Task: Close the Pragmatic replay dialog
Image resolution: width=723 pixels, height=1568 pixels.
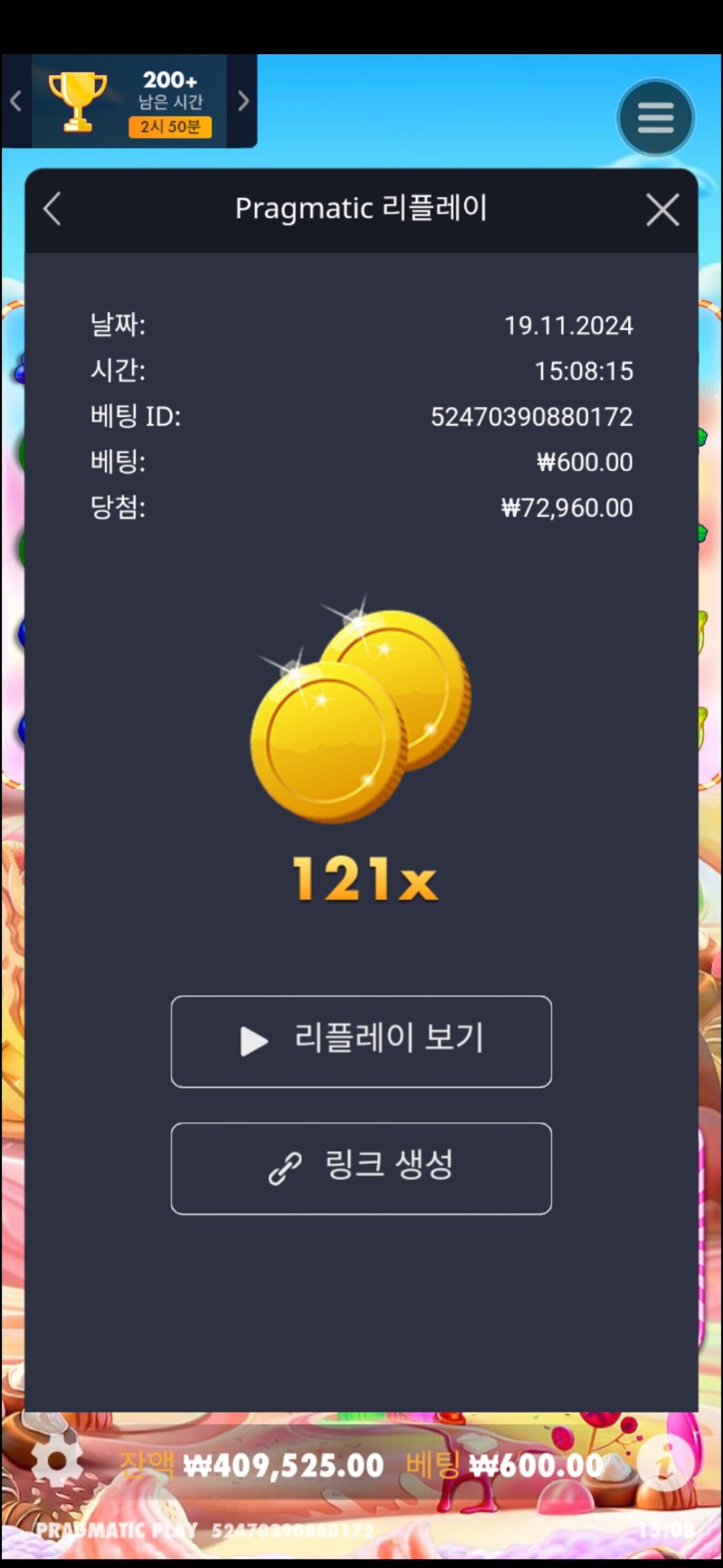Action: [662, 210]
